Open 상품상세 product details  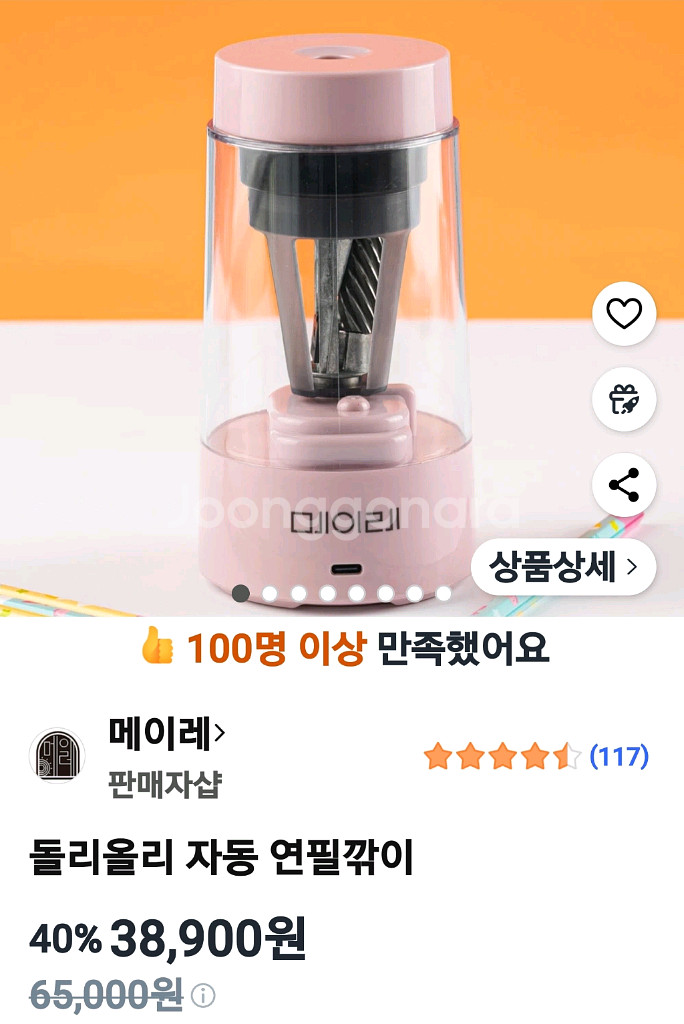[x=563, y=568]
